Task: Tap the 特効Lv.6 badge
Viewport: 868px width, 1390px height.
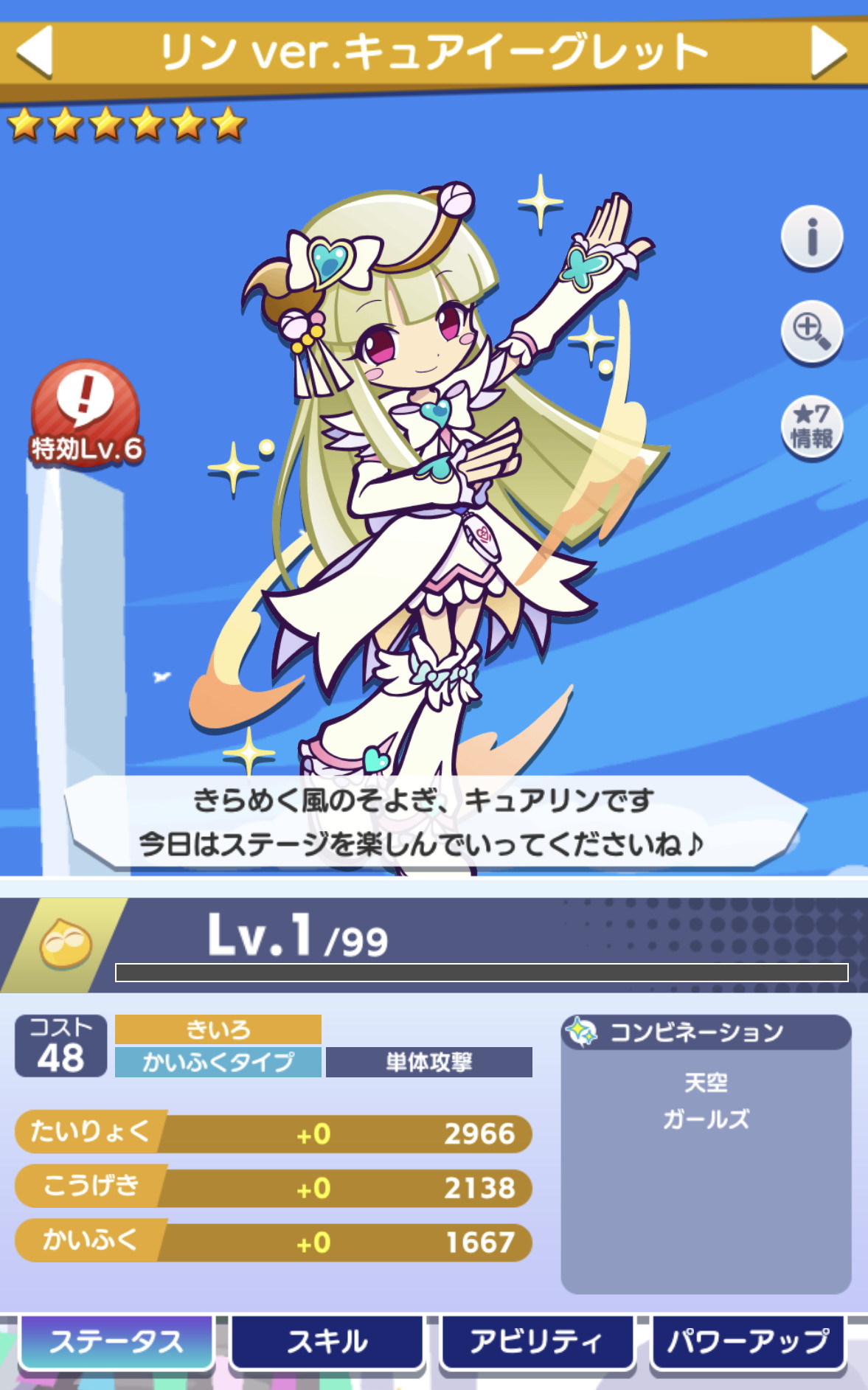Action: click(86, 414)
